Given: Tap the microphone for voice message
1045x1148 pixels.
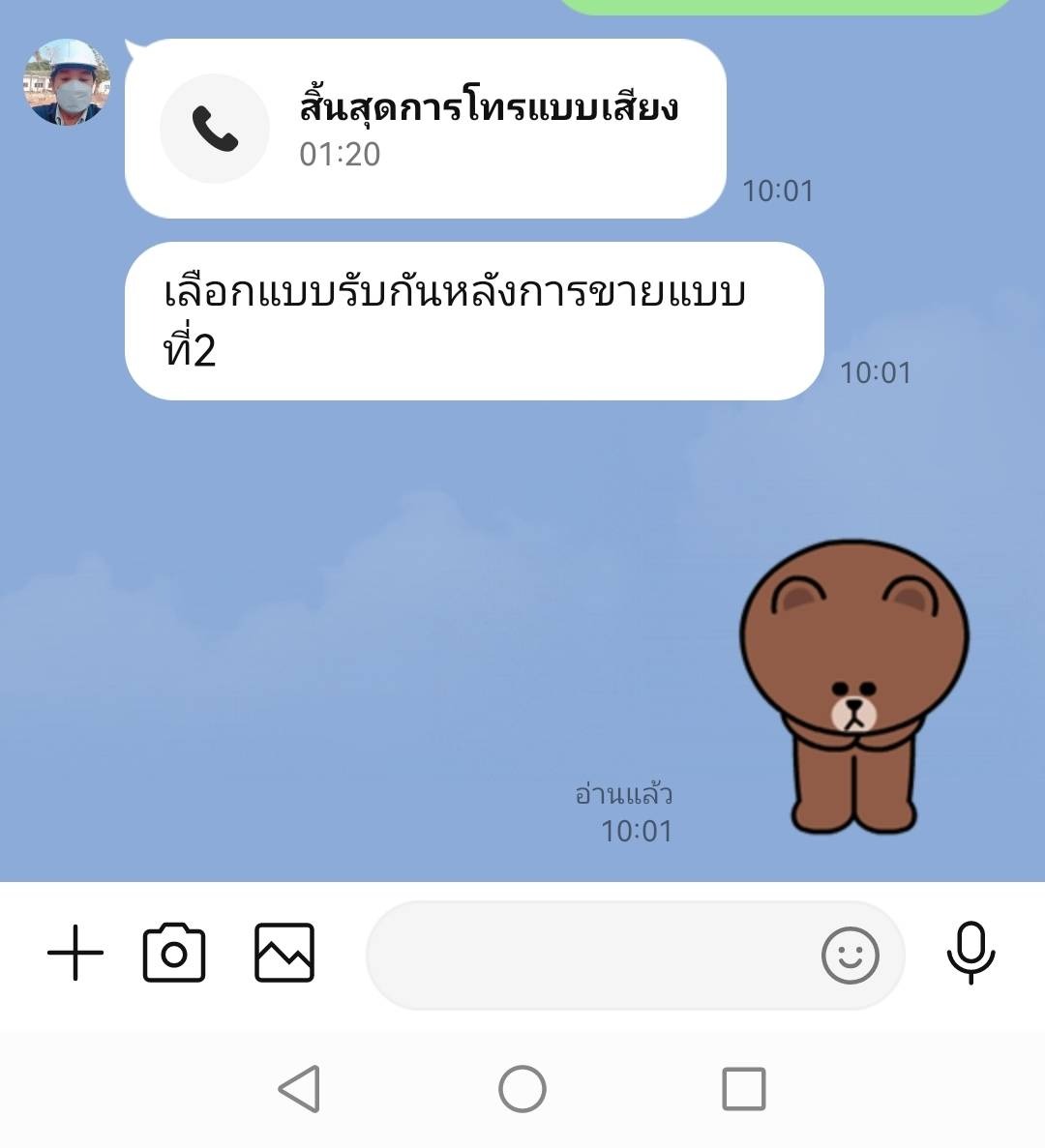Looking at the screenshot, I should coord(970,953).
